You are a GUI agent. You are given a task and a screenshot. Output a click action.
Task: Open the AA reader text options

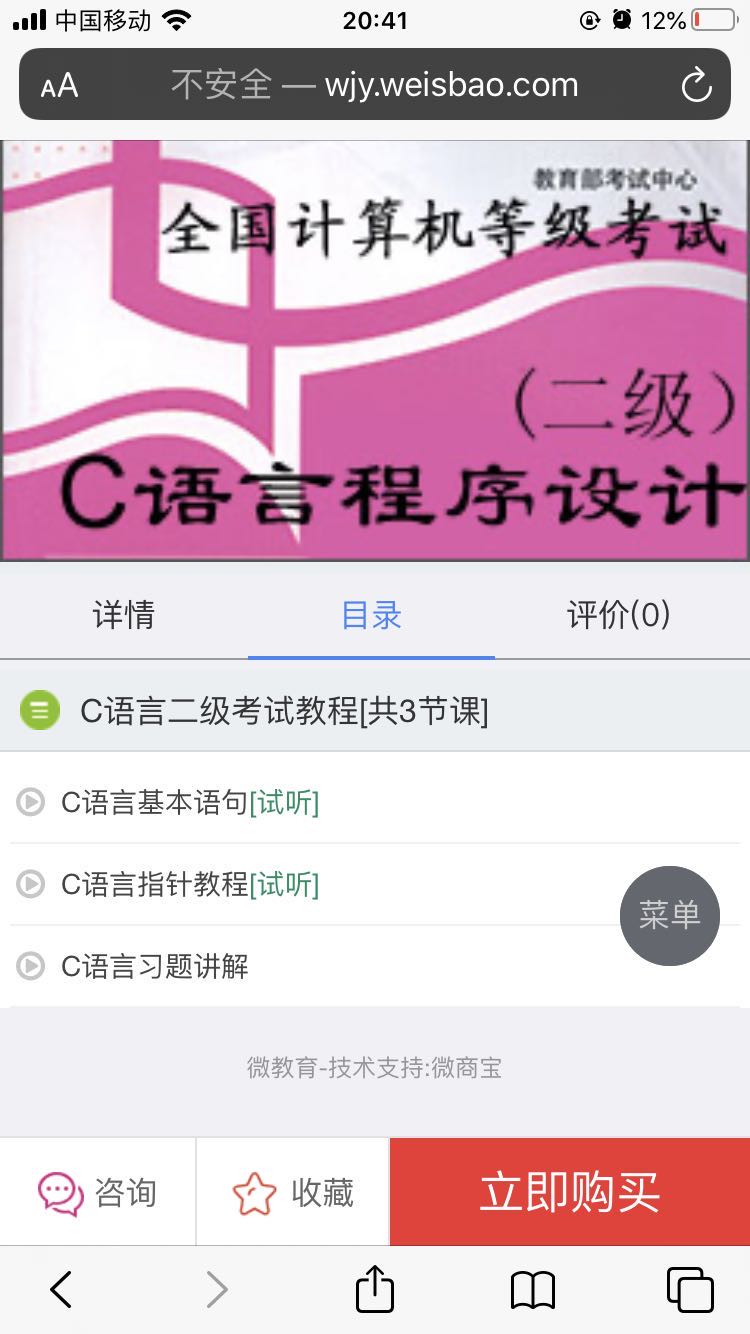60,86
